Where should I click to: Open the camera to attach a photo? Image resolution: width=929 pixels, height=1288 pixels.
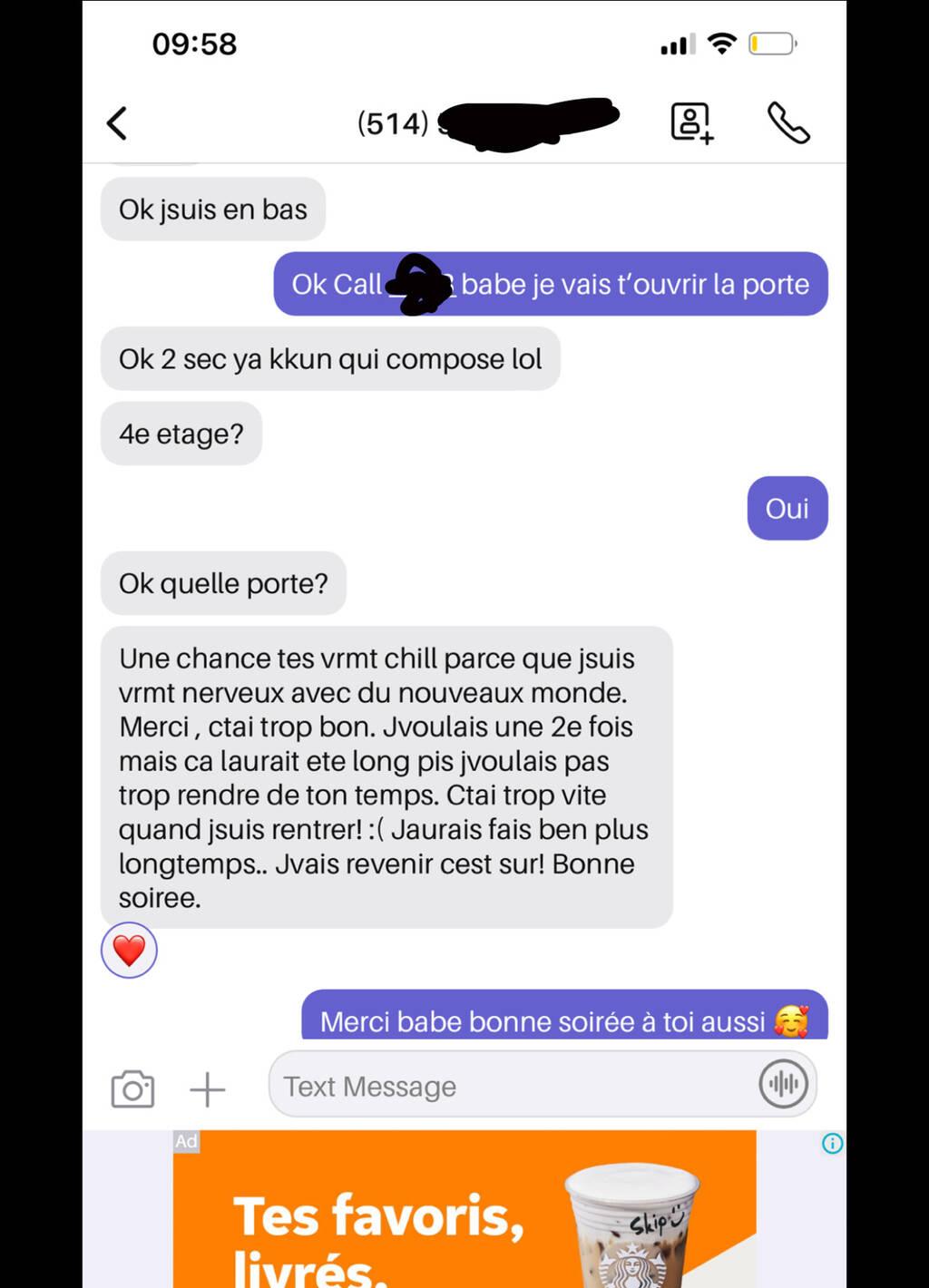click(x=132, y=1088)
